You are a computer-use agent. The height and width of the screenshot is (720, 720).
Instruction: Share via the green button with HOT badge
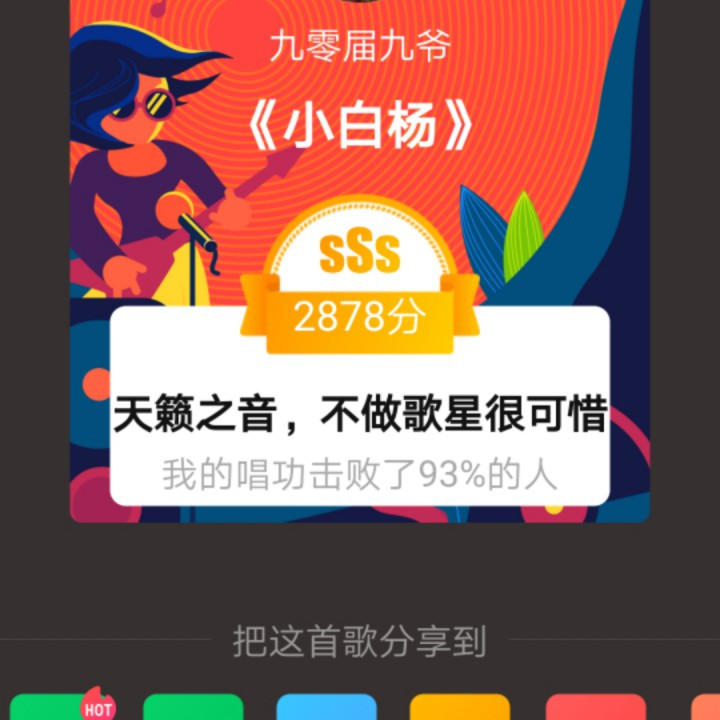click(59, 706)
